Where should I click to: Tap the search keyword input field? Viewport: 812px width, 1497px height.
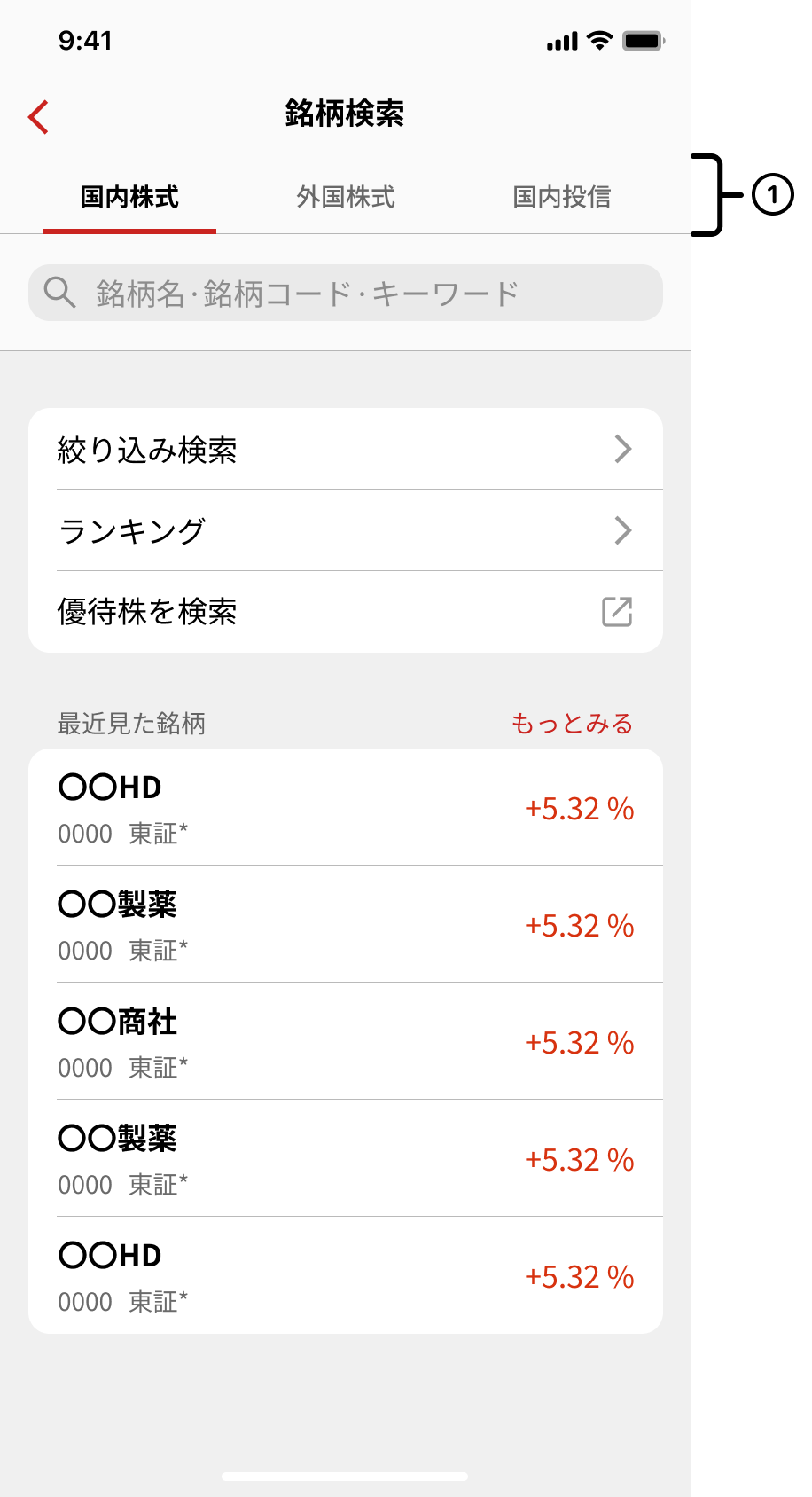(346, 291)
